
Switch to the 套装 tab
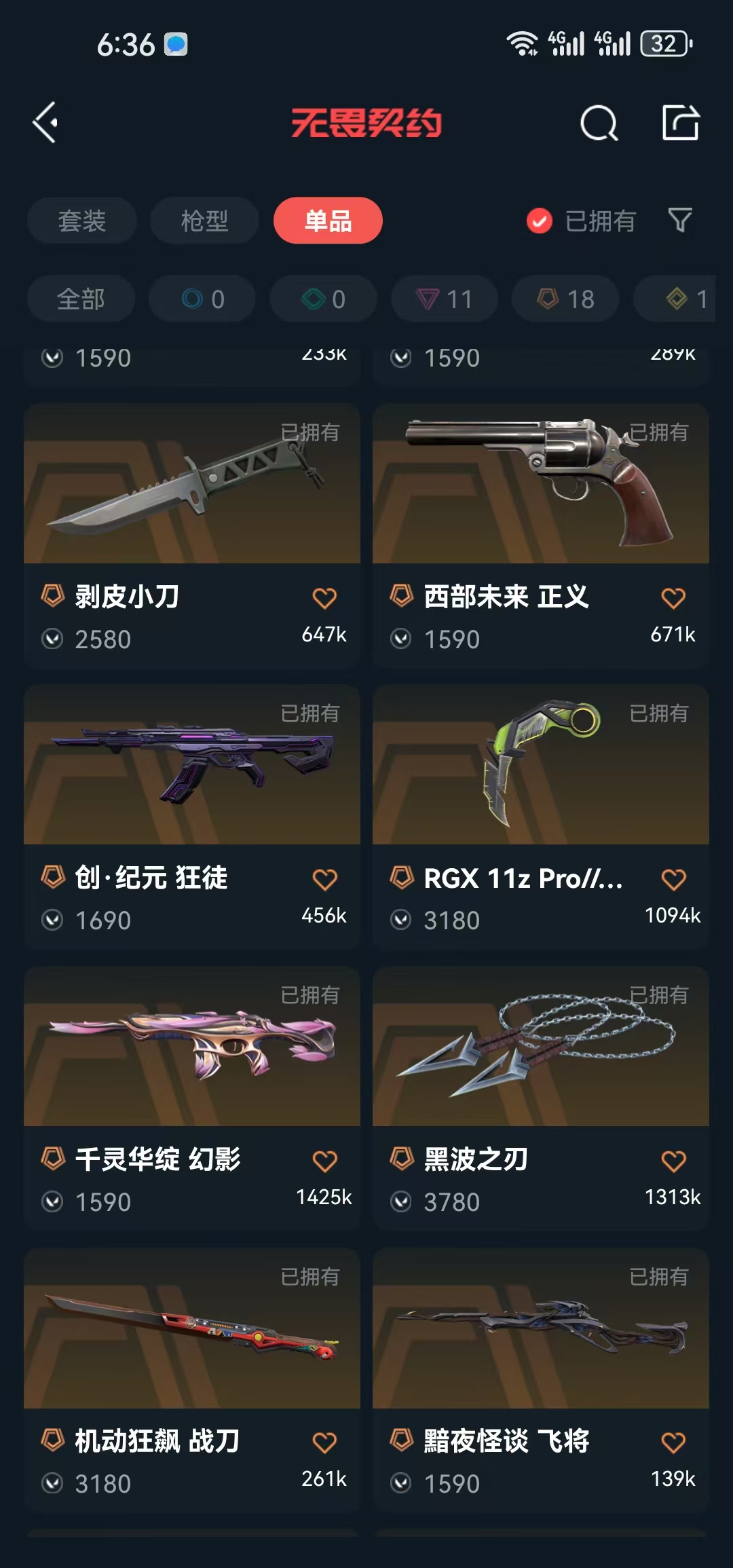tap(82, 221)
